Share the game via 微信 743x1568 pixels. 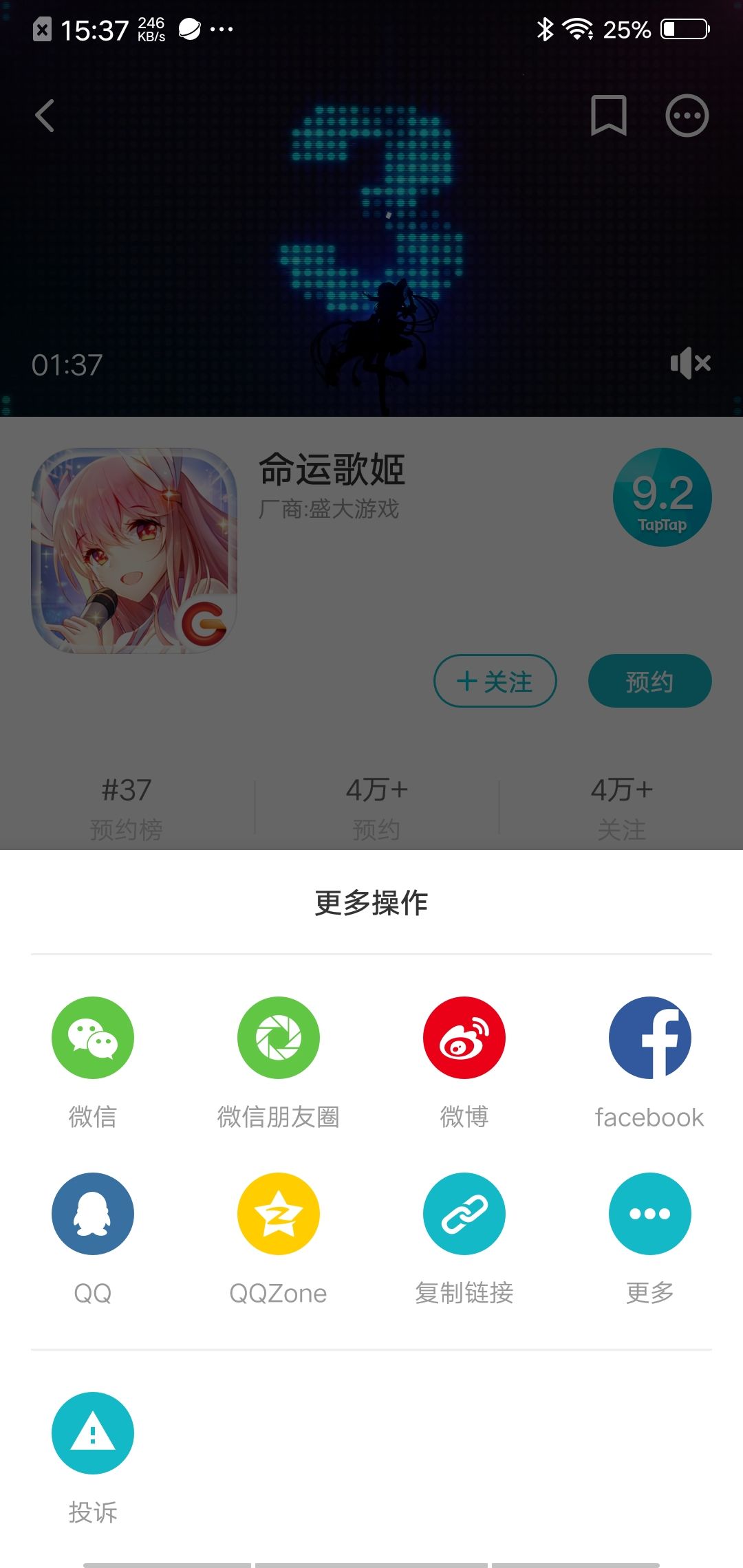pos(93,1038)
